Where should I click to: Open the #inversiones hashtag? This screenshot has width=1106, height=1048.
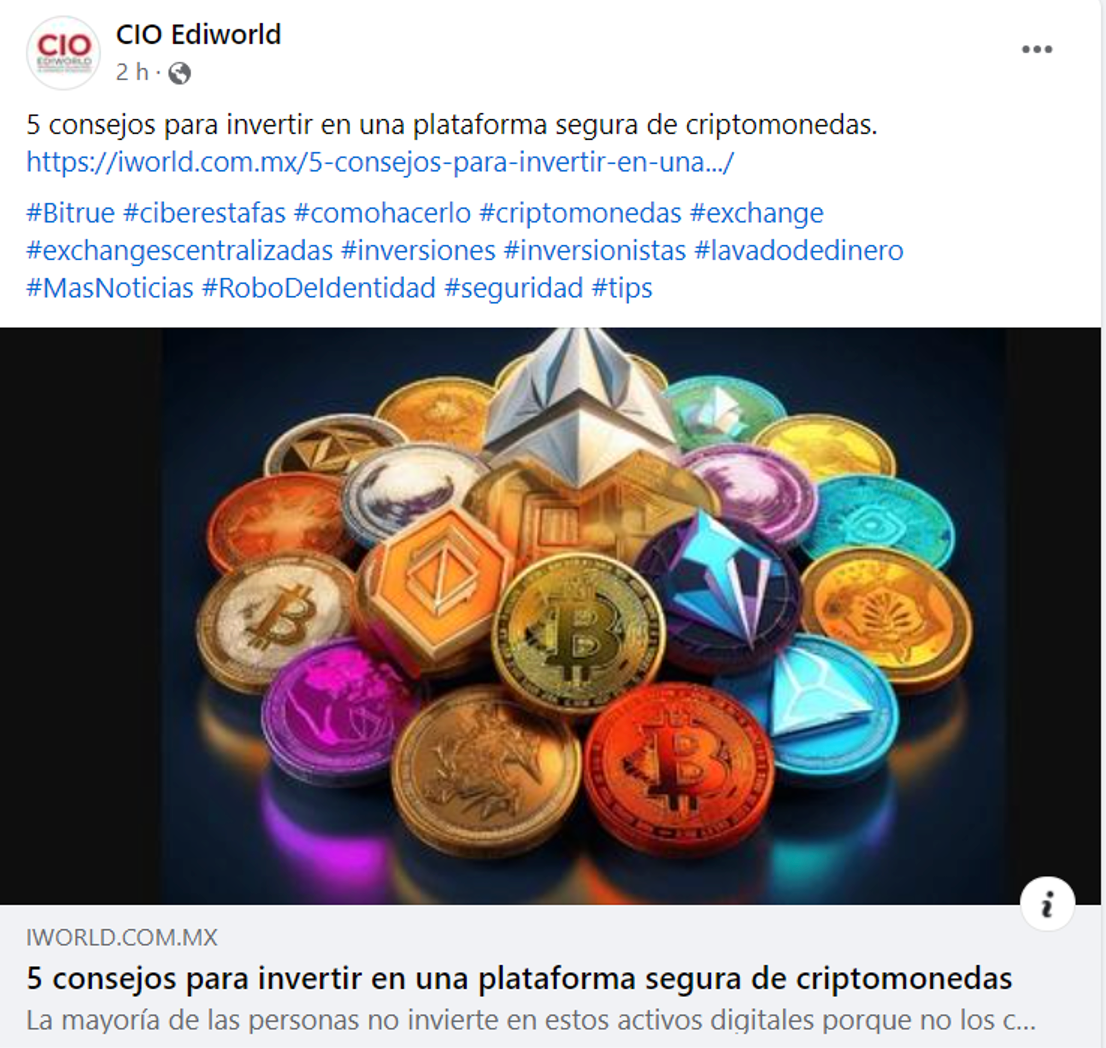[x=418, y=250]
